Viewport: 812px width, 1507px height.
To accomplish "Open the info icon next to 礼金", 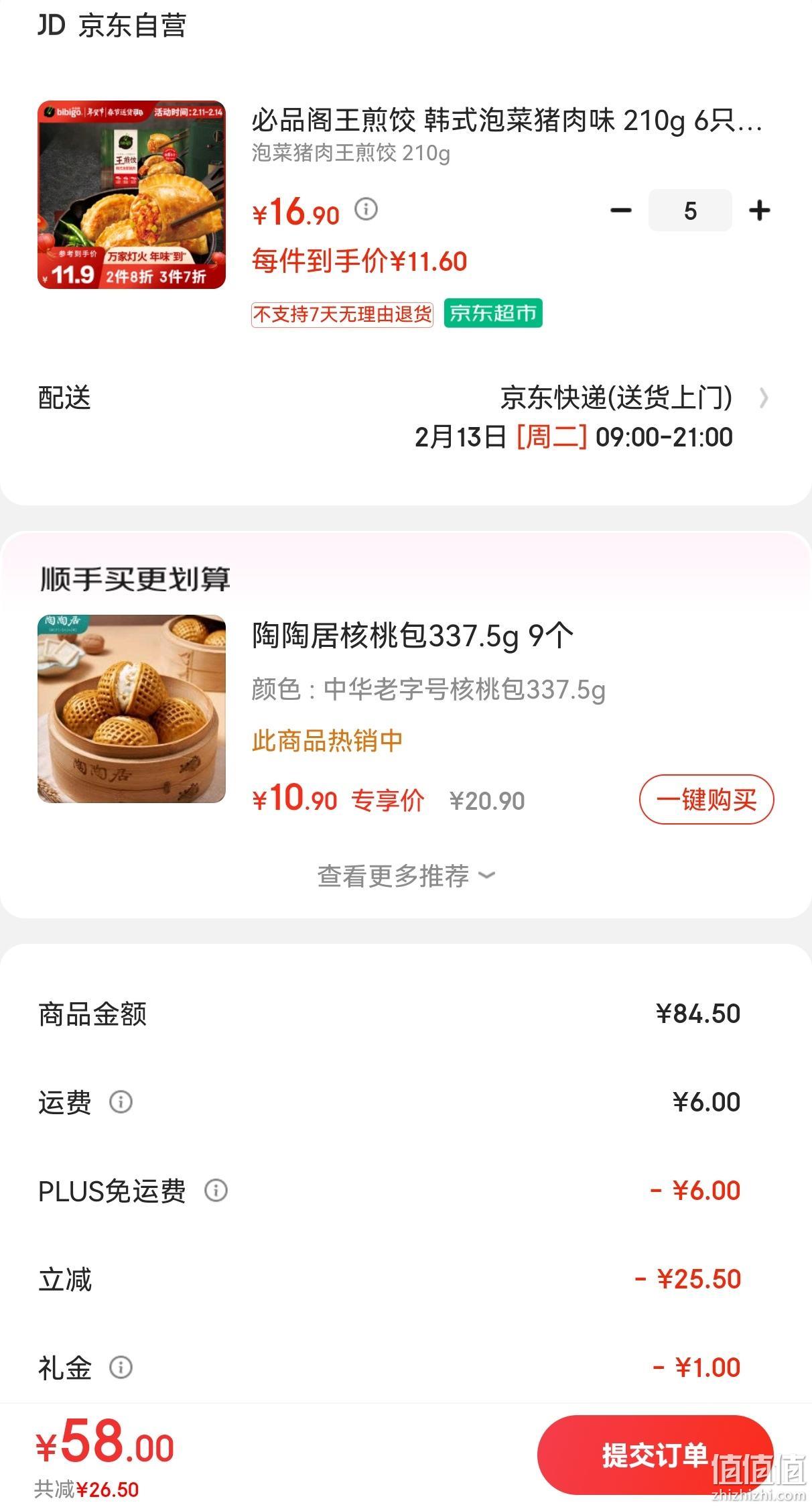I will (x=121, y=1368).
